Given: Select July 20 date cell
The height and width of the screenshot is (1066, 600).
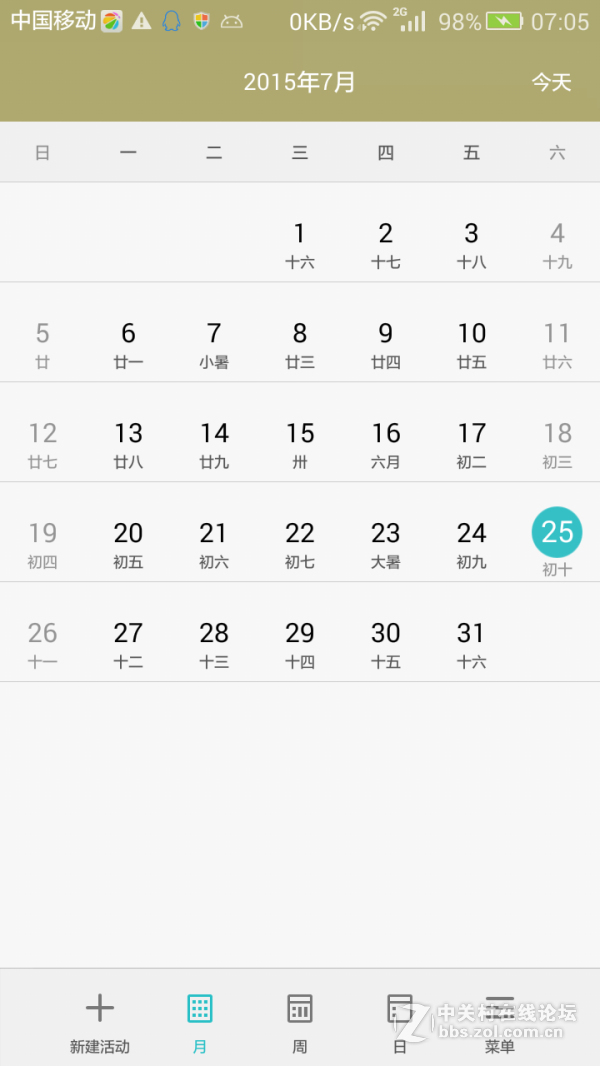Looking at the screenshot, I should click(x=128, y=543).
